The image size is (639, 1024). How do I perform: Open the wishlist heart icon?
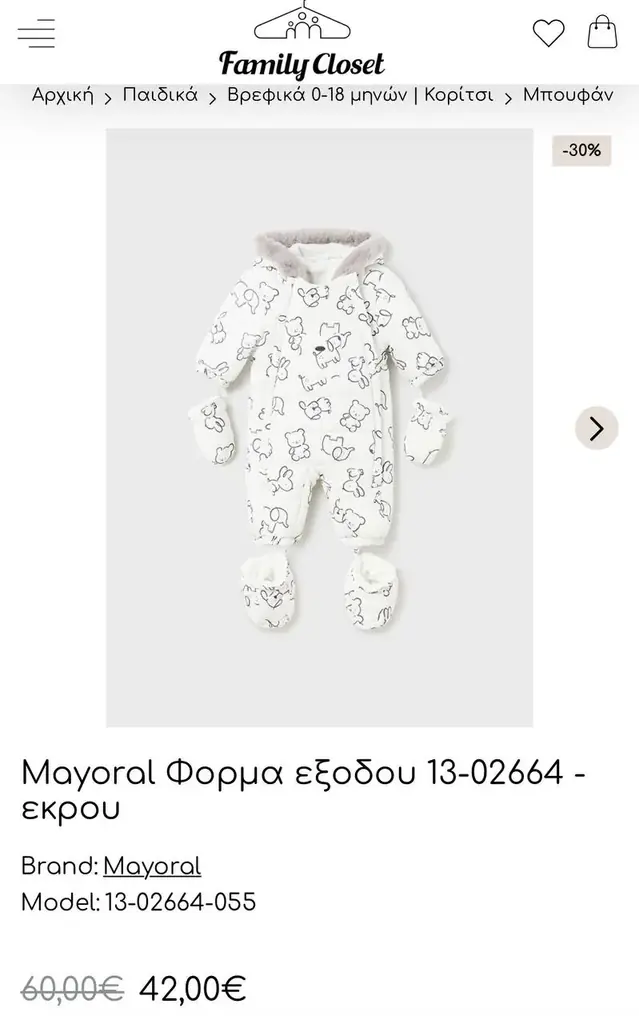tap(548, 33)
